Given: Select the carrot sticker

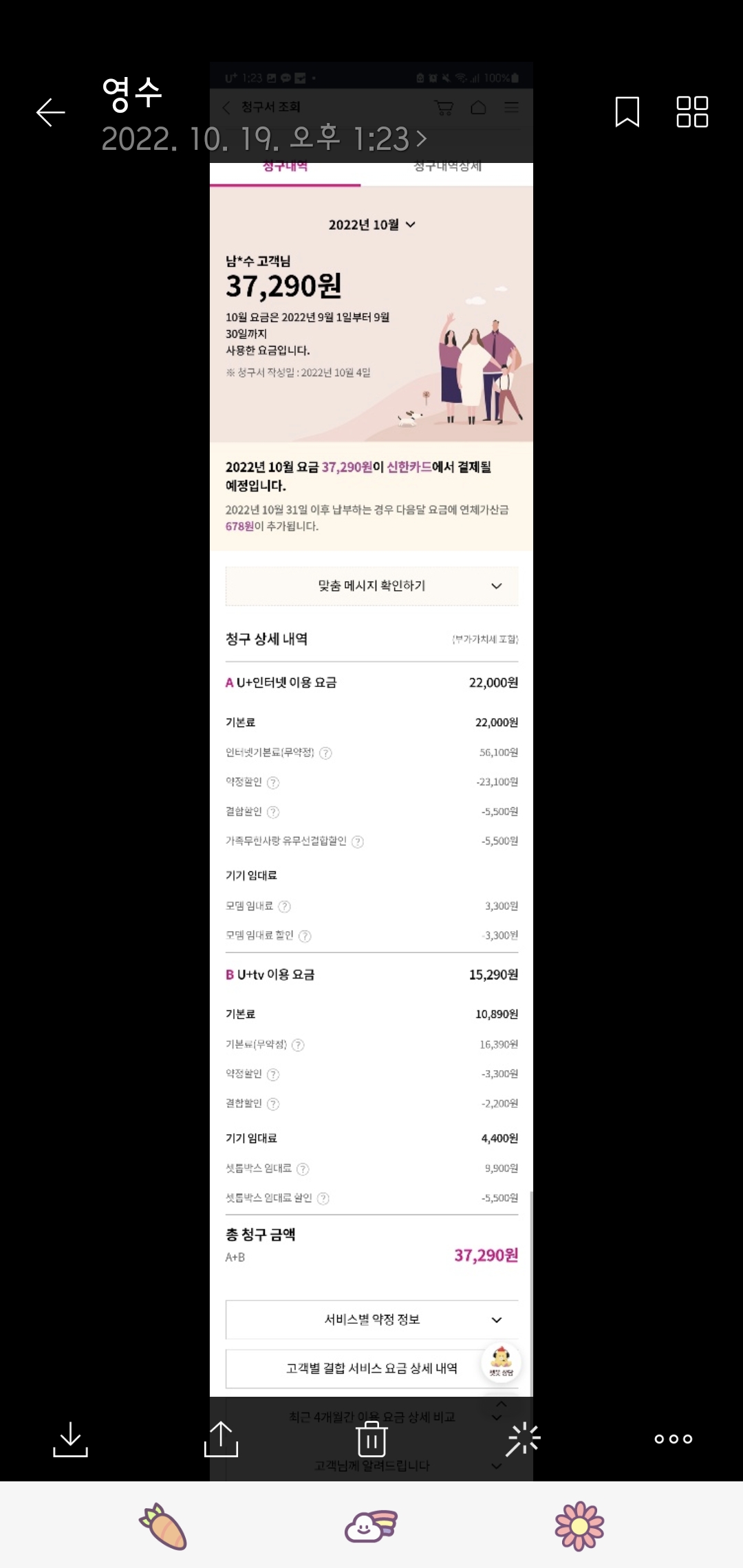Looking at the screenshot, I should coord(164,1526).
